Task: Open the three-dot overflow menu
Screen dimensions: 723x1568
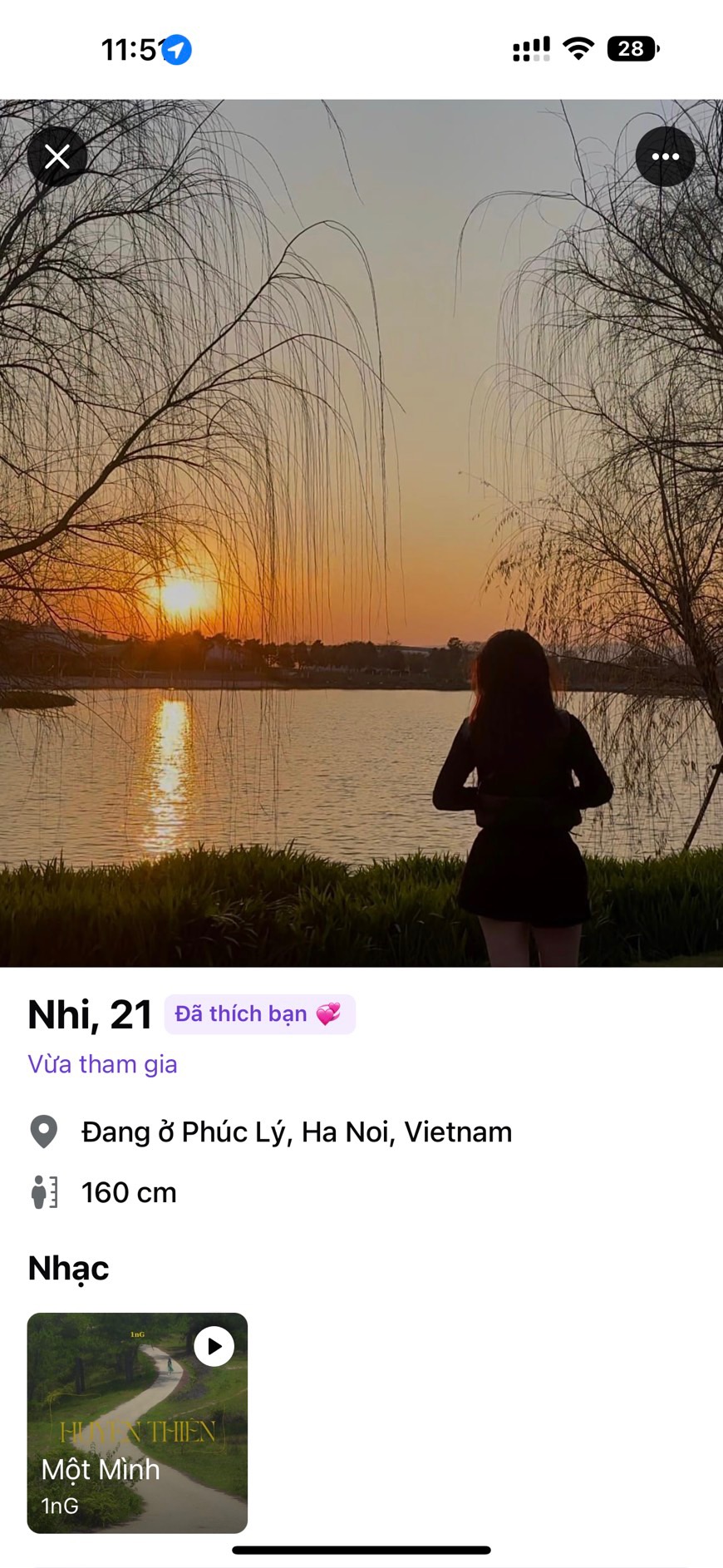Action: tap(665, 156)
